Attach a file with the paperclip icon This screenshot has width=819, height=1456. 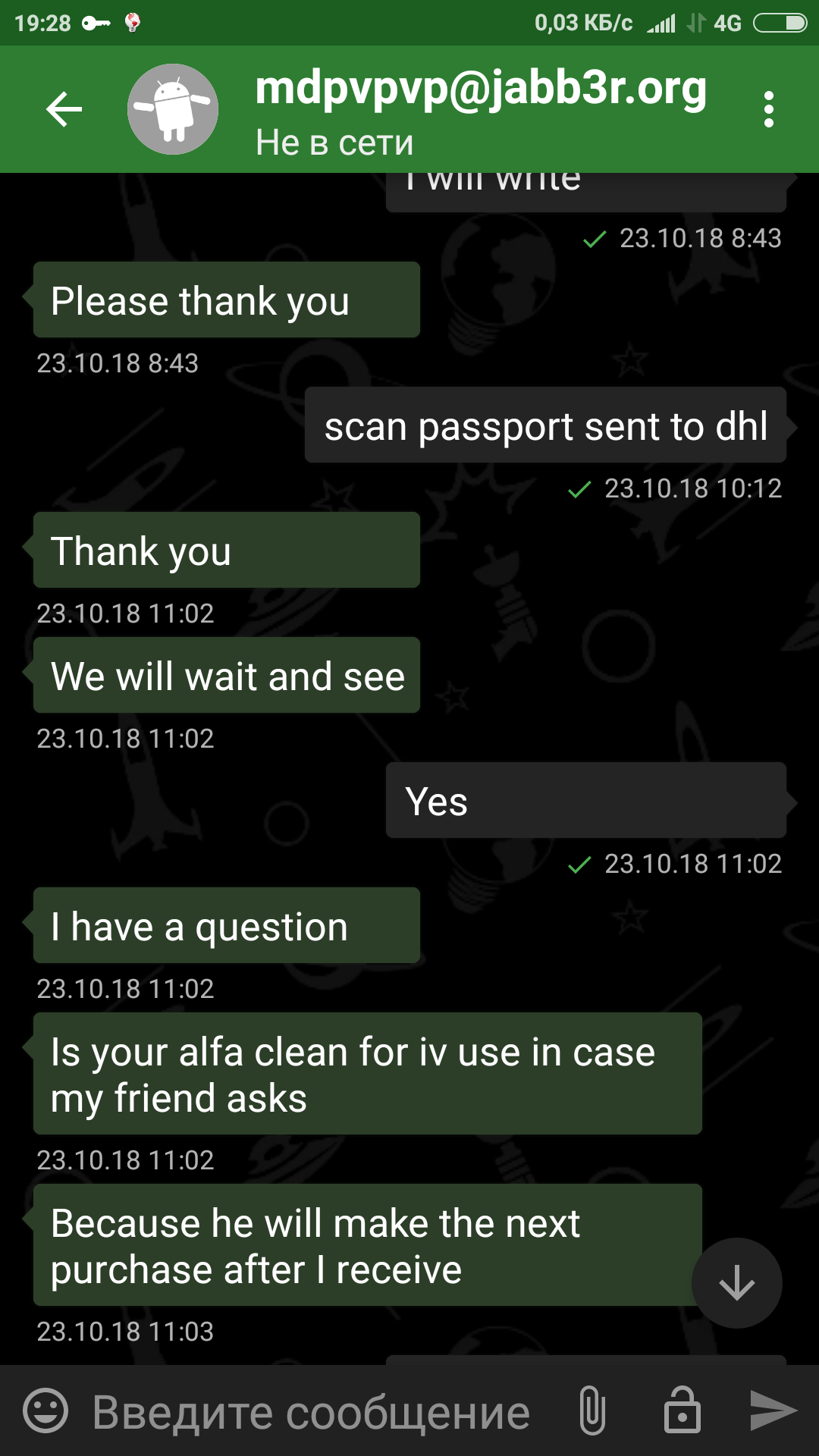coord(592,1410)
